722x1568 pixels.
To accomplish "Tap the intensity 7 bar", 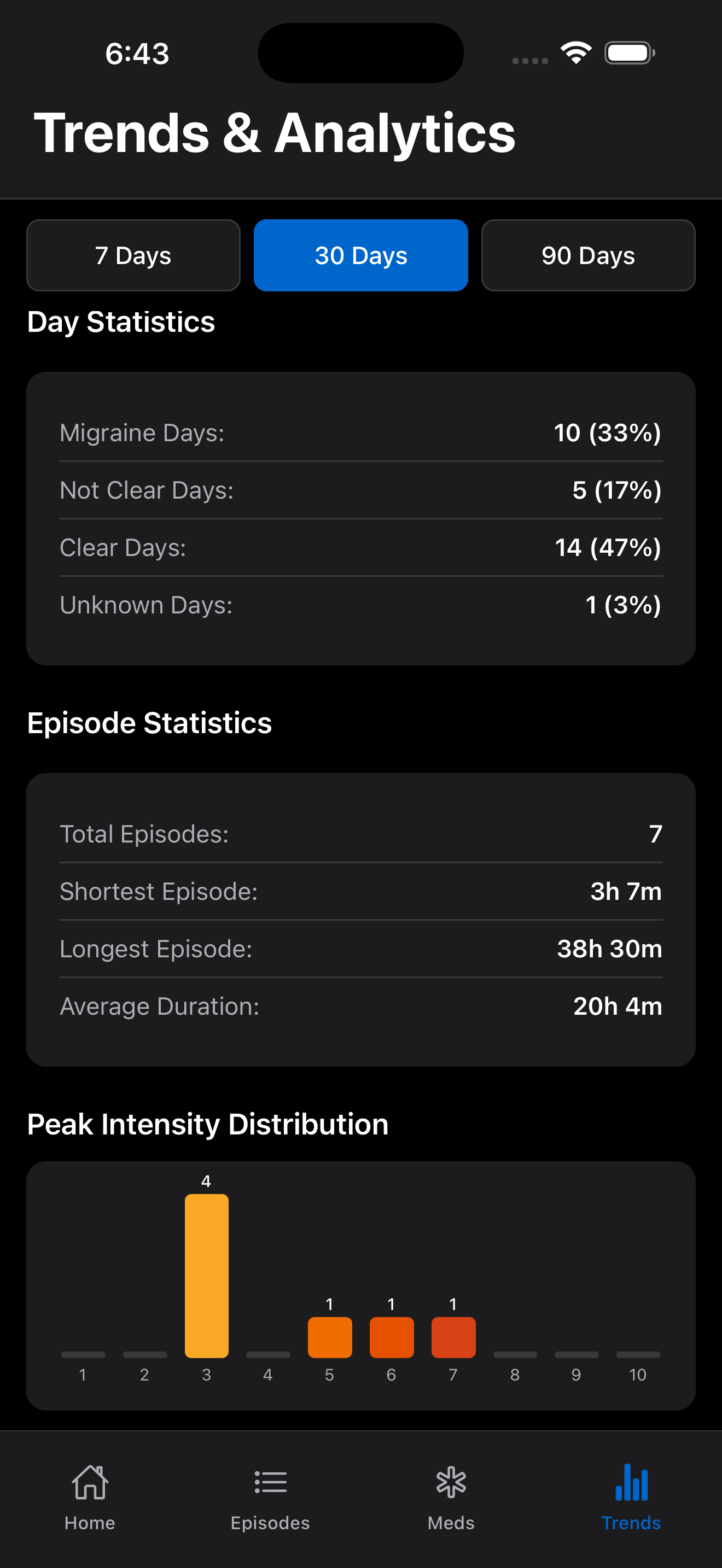I will [453, 1337].
